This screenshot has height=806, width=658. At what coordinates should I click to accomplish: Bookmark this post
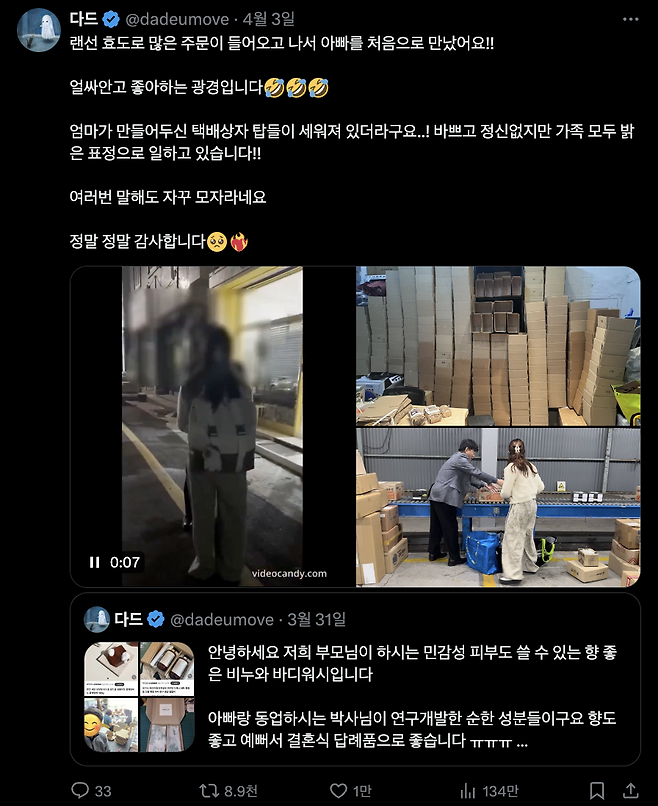[x=596, y=791]
